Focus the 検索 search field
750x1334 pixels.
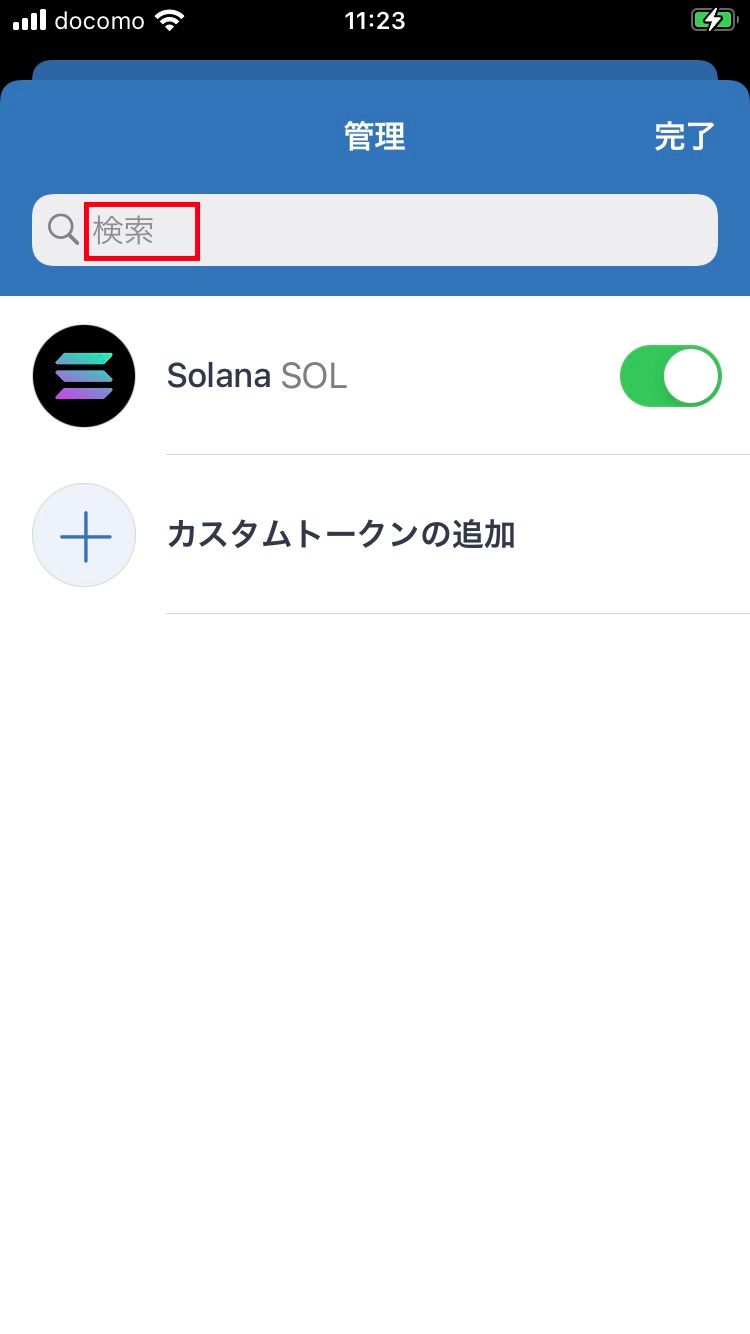[375, 230]
